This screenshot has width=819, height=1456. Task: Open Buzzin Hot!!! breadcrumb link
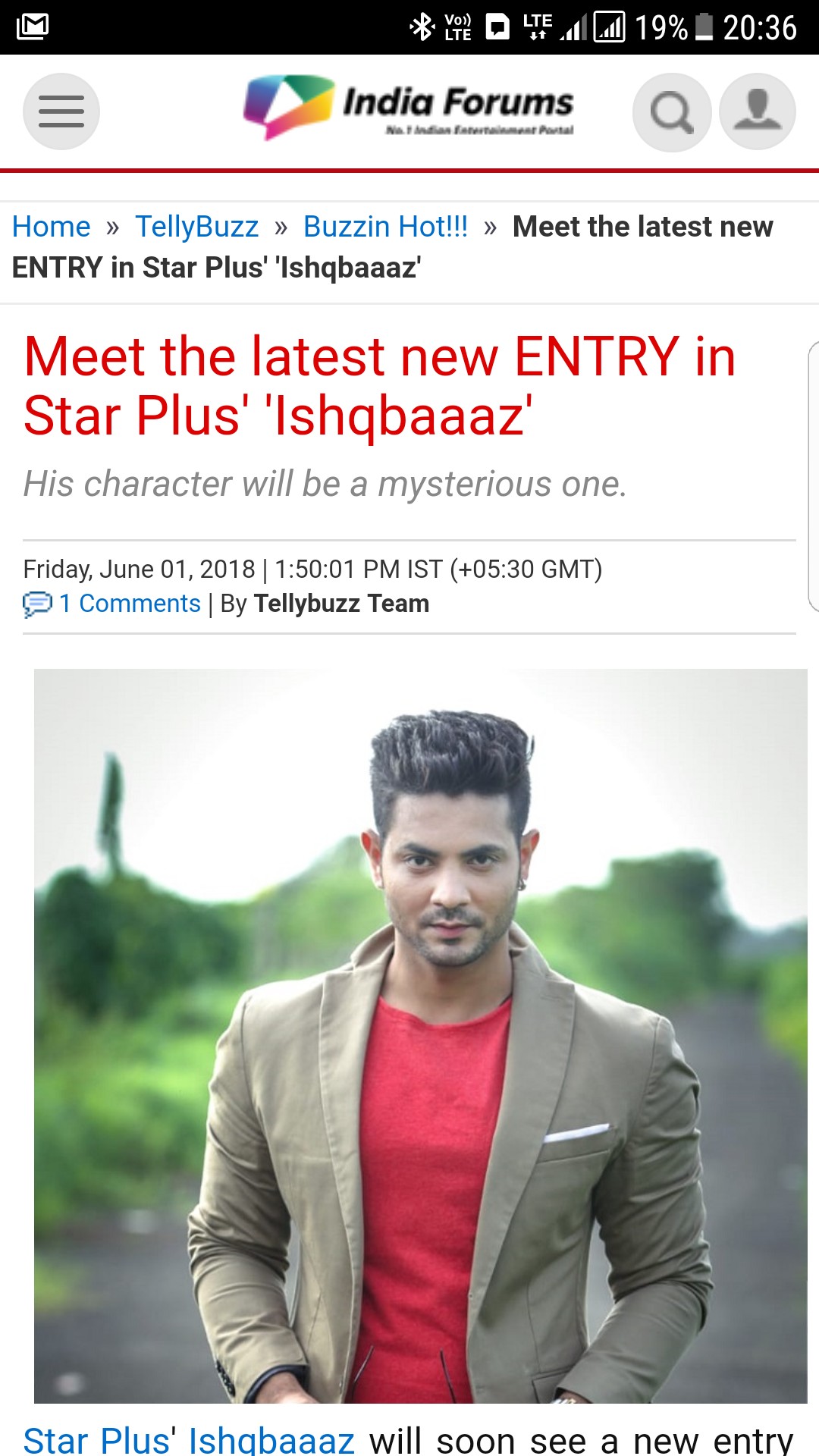coord(385,227)
